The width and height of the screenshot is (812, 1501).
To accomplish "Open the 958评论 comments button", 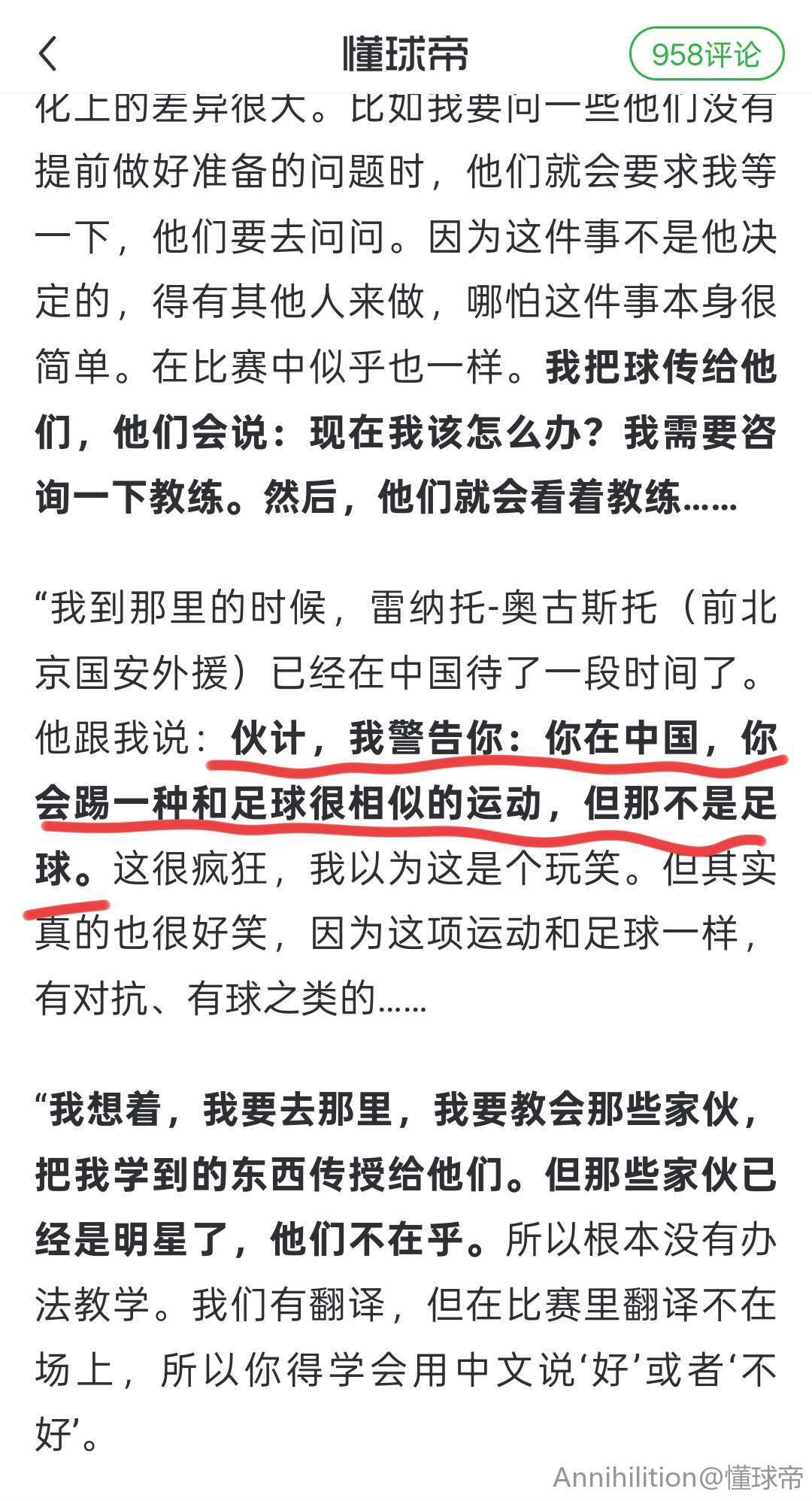I will [x=706, y=54].
